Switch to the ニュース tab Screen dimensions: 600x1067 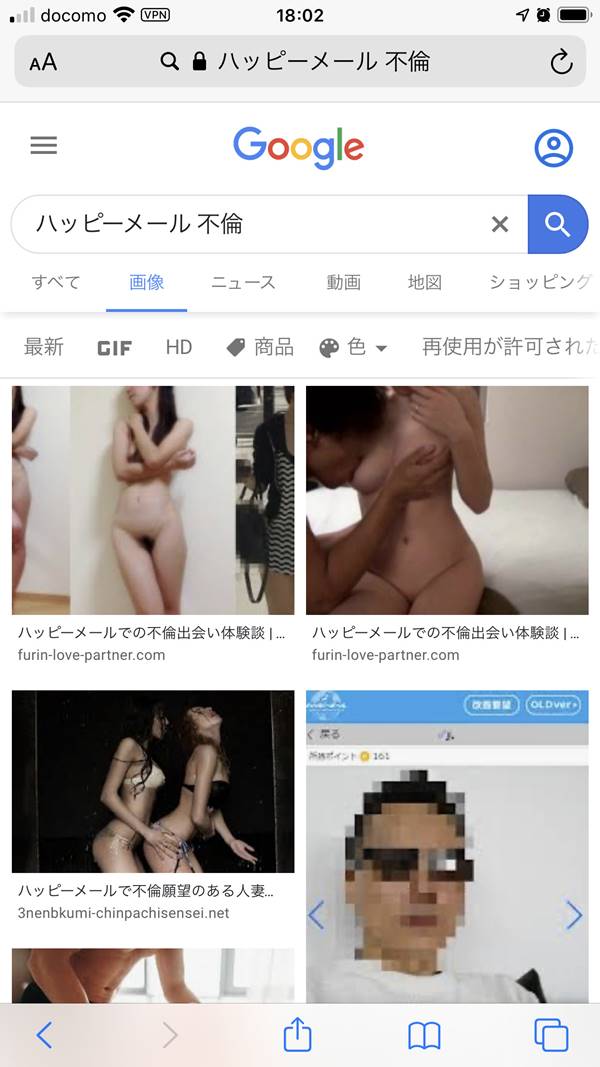243,282
